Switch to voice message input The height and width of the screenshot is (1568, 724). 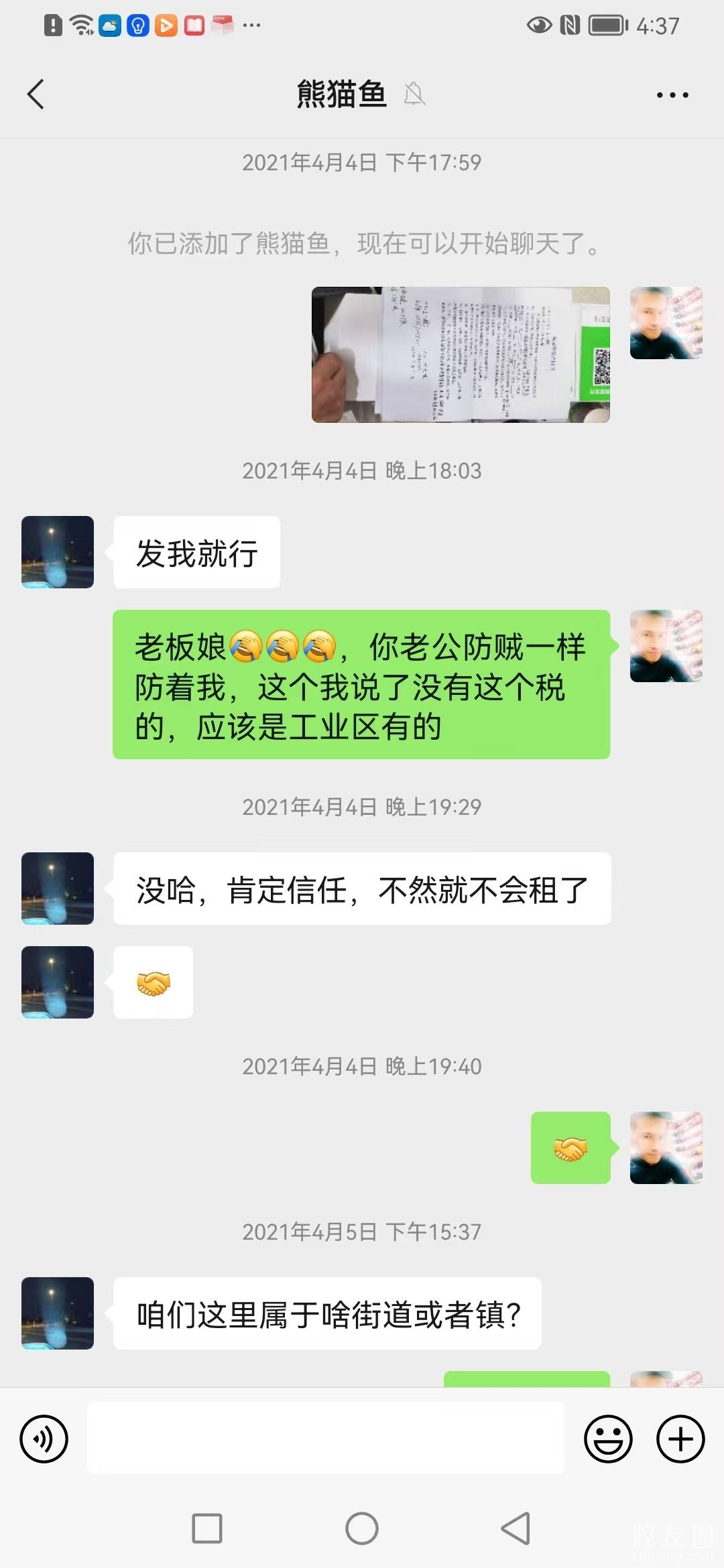(44, 1439)
